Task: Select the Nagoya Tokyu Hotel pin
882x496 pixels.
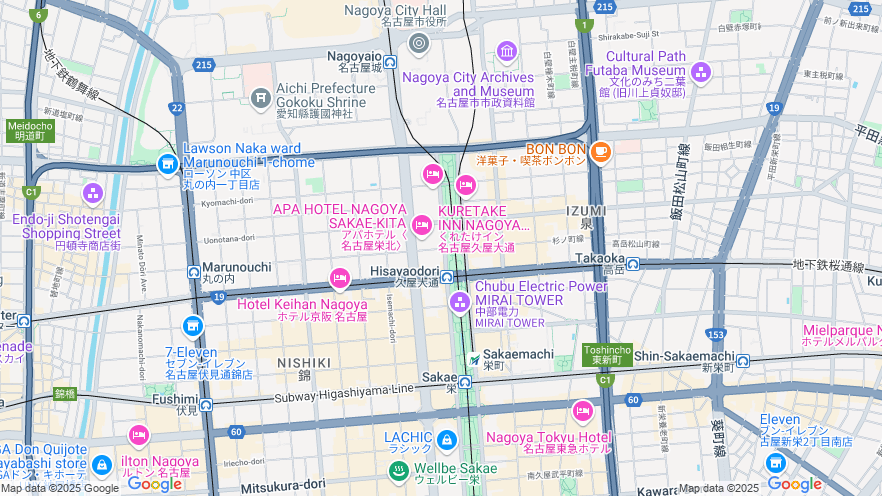Action: point(583,410)
